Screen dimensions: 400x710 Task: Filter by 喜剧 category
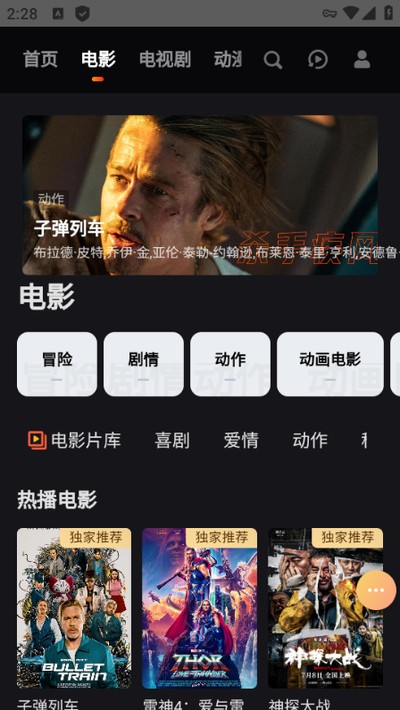click(x=172, y=440)
